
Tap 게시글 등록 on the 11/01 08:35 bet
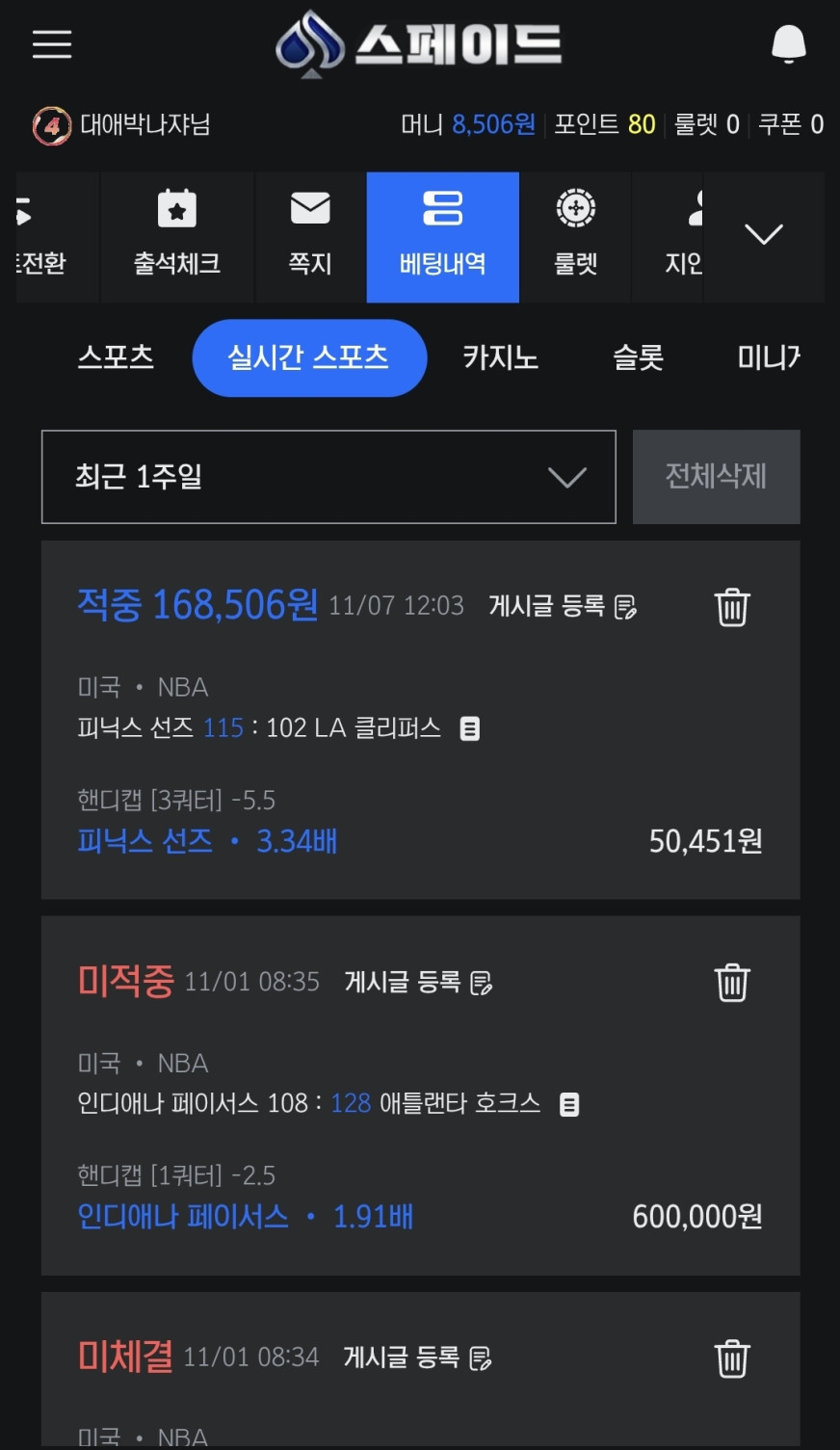418,982
